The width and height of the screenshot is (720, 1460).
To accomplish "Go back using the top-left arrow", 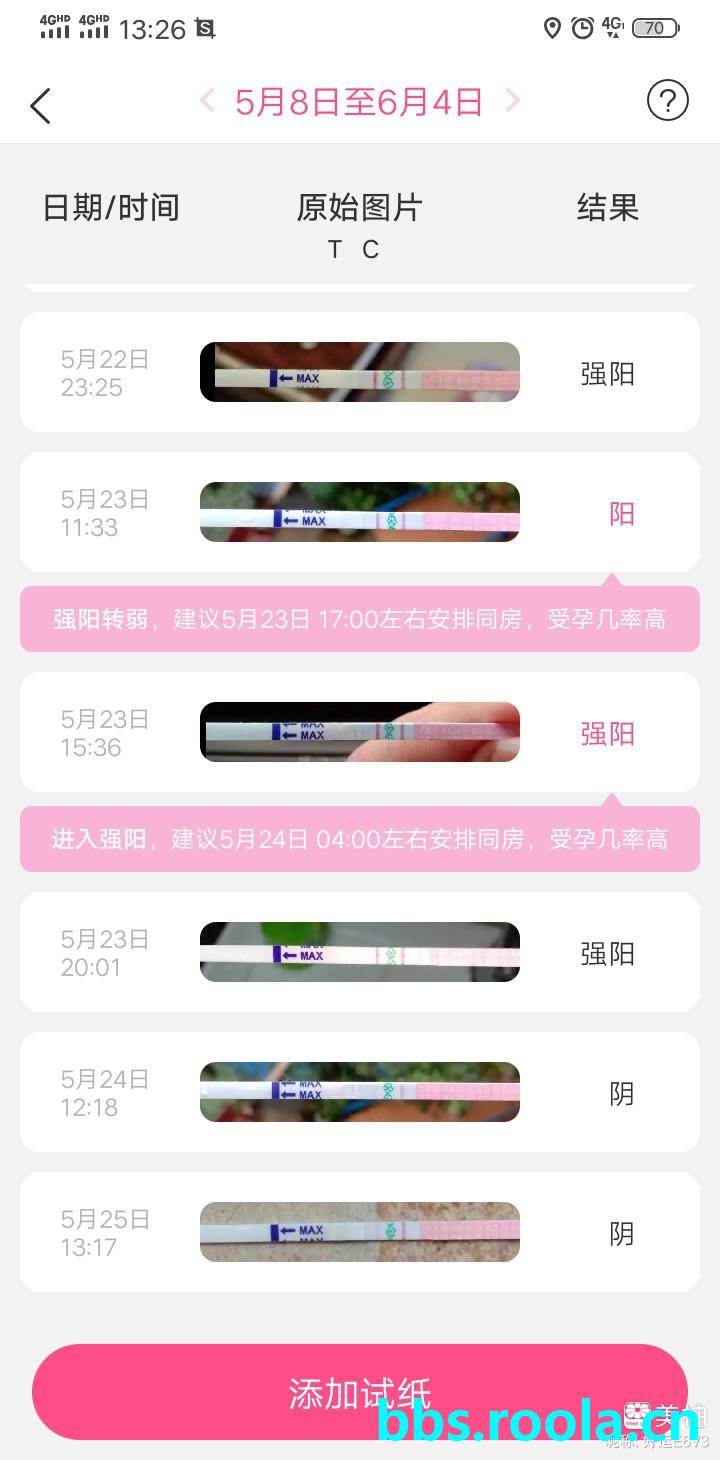I will 40,105.
